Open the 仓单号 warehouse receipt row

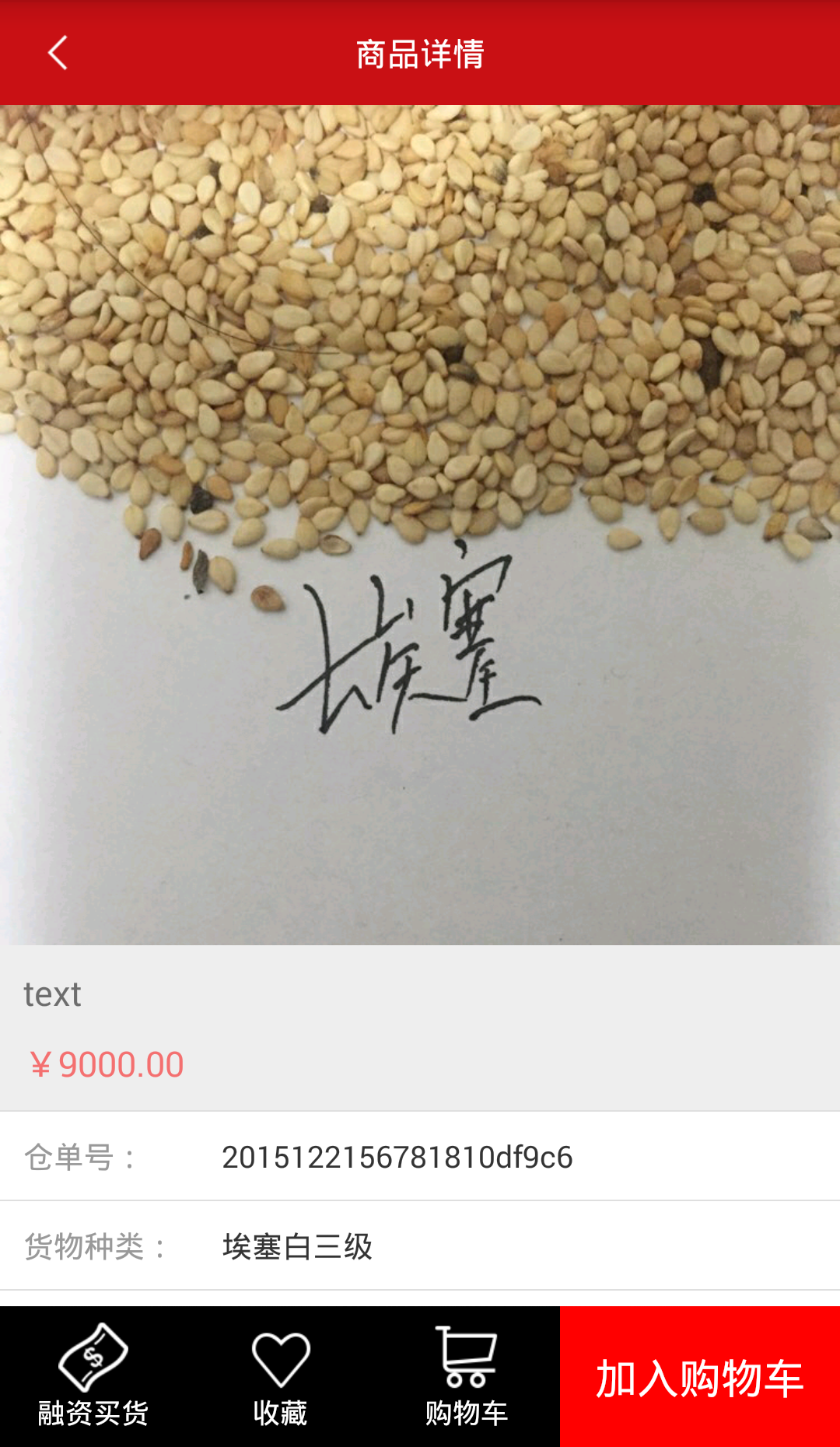click(x=420, y=1157)
